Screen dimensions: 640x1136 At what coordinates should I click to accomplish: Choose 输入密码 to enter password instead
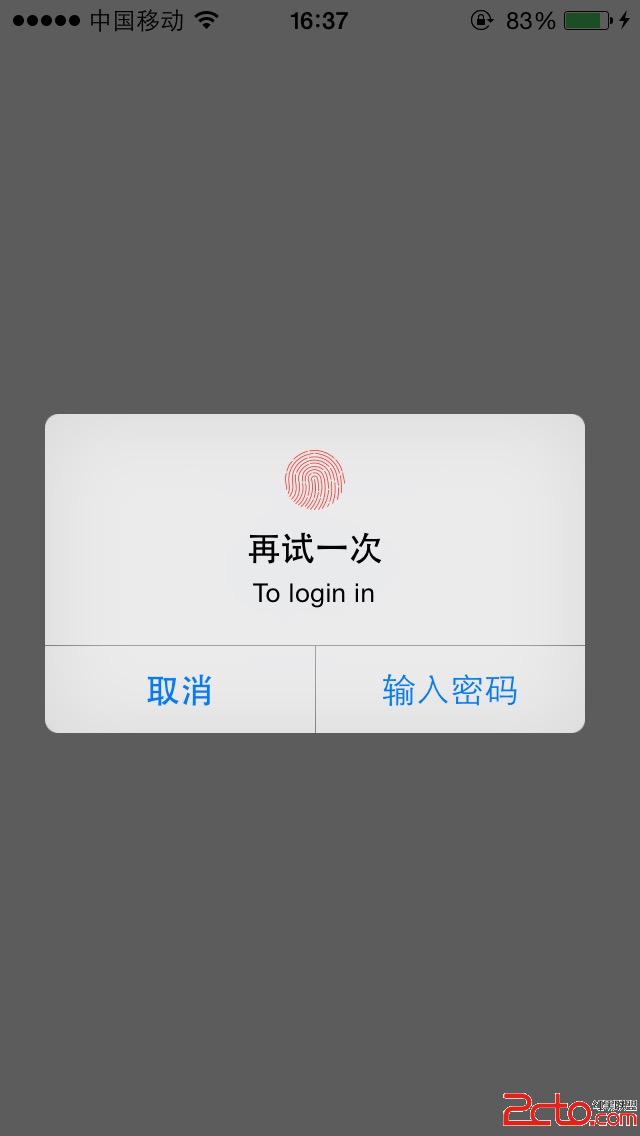coord(450,690)
